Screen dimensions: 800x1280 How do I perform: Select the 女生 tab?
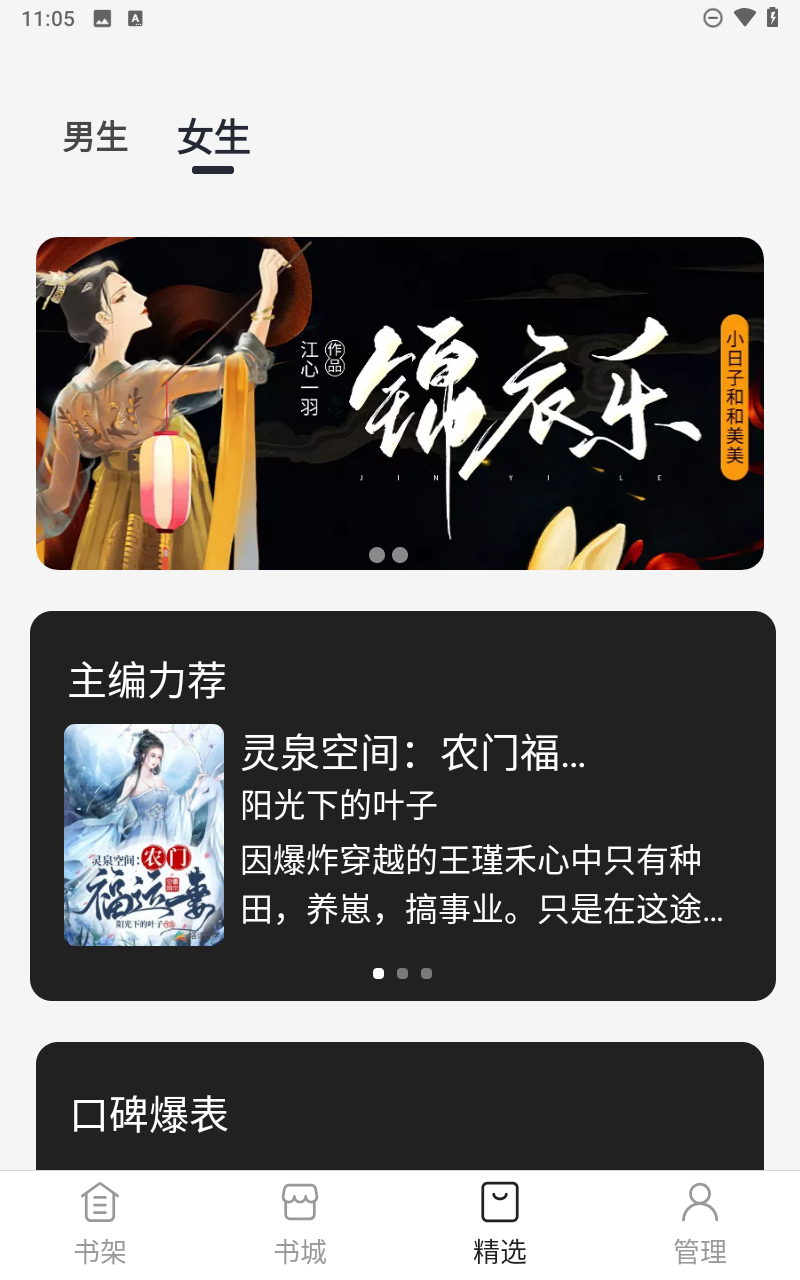coord(213,138)
